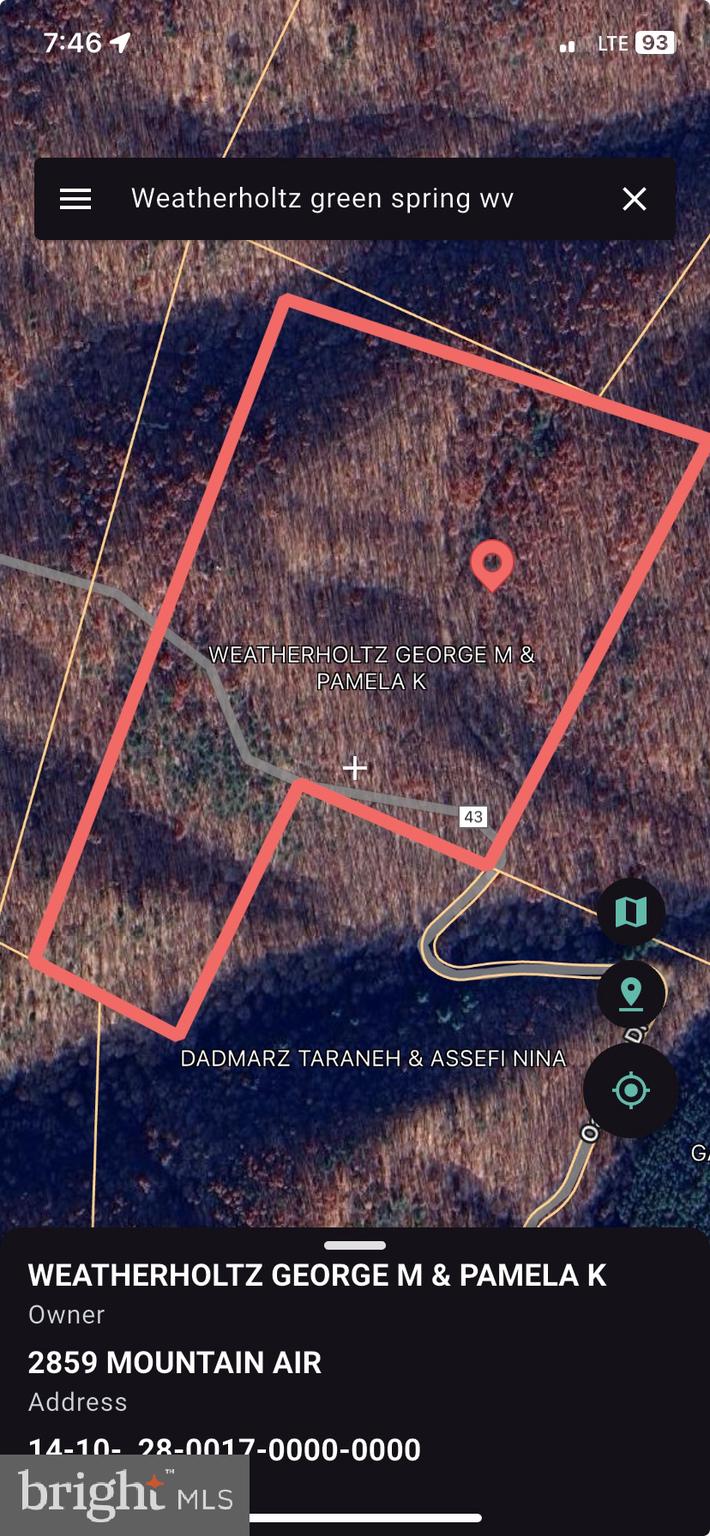Open the hamburger menu
The height and width of the screenshot is (1536, 710).
point(75,199)
